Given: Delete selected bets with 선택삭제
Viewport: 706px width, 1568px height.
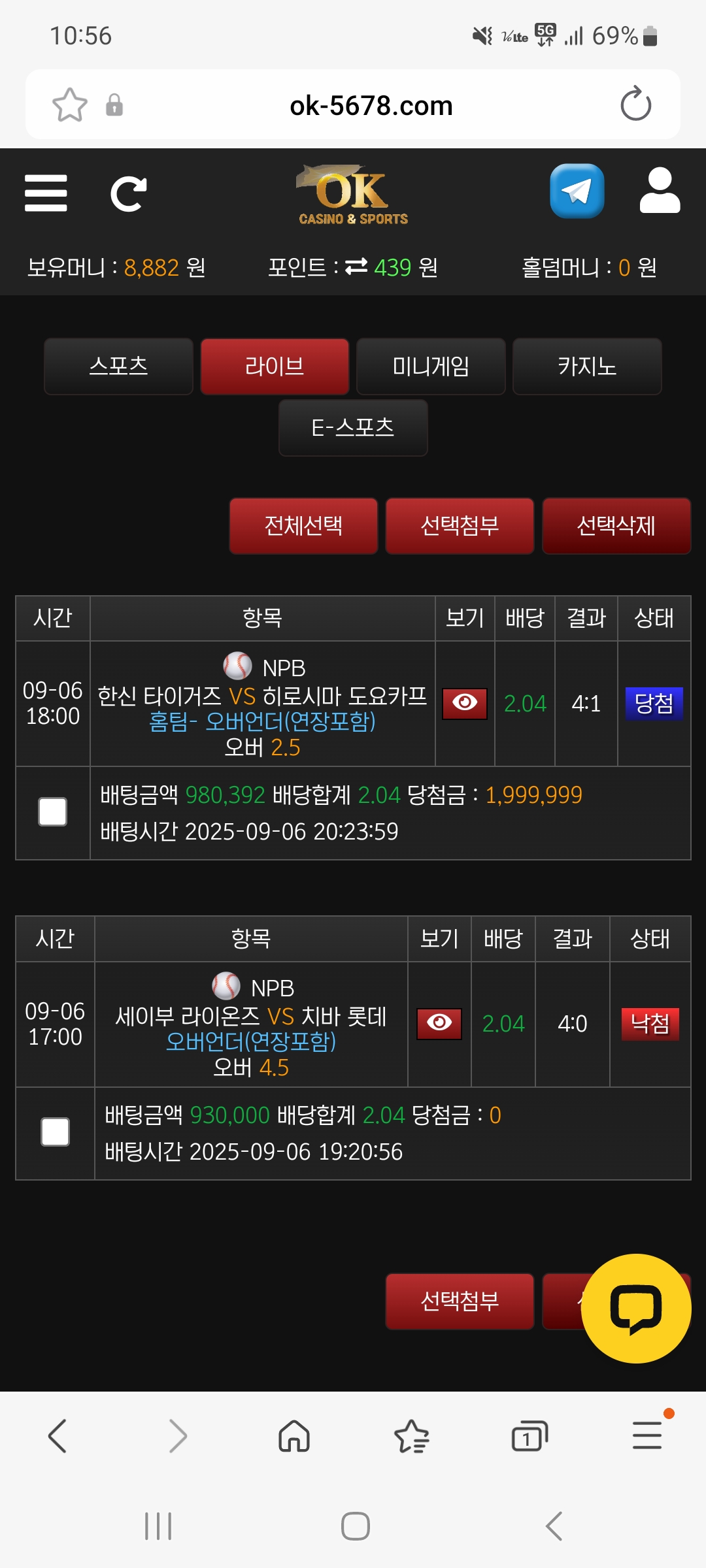Looking at the screenshot, I should 616,526.
